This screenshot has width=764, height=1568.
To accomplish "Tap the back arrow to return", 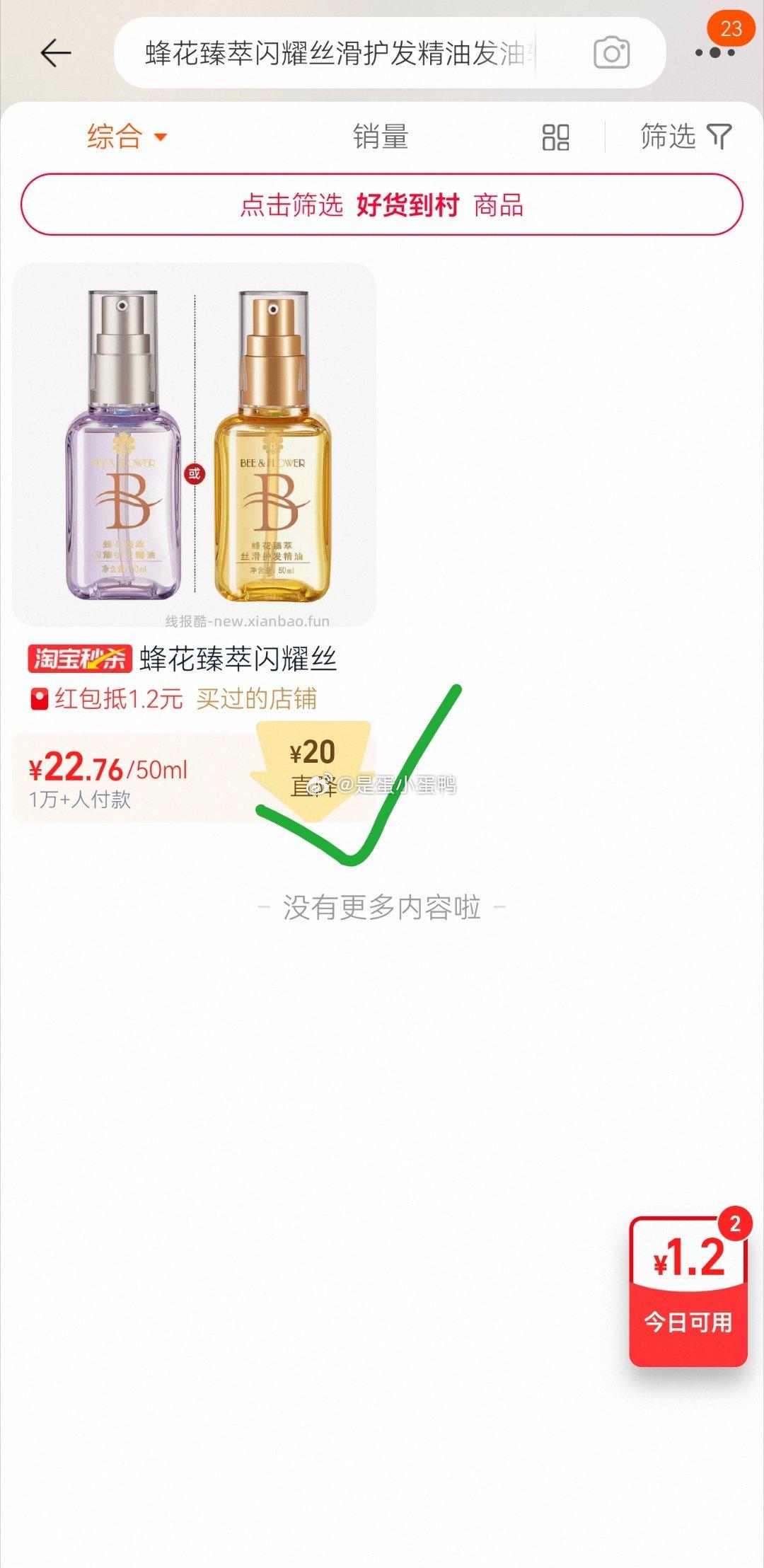I will pos(55,53).
